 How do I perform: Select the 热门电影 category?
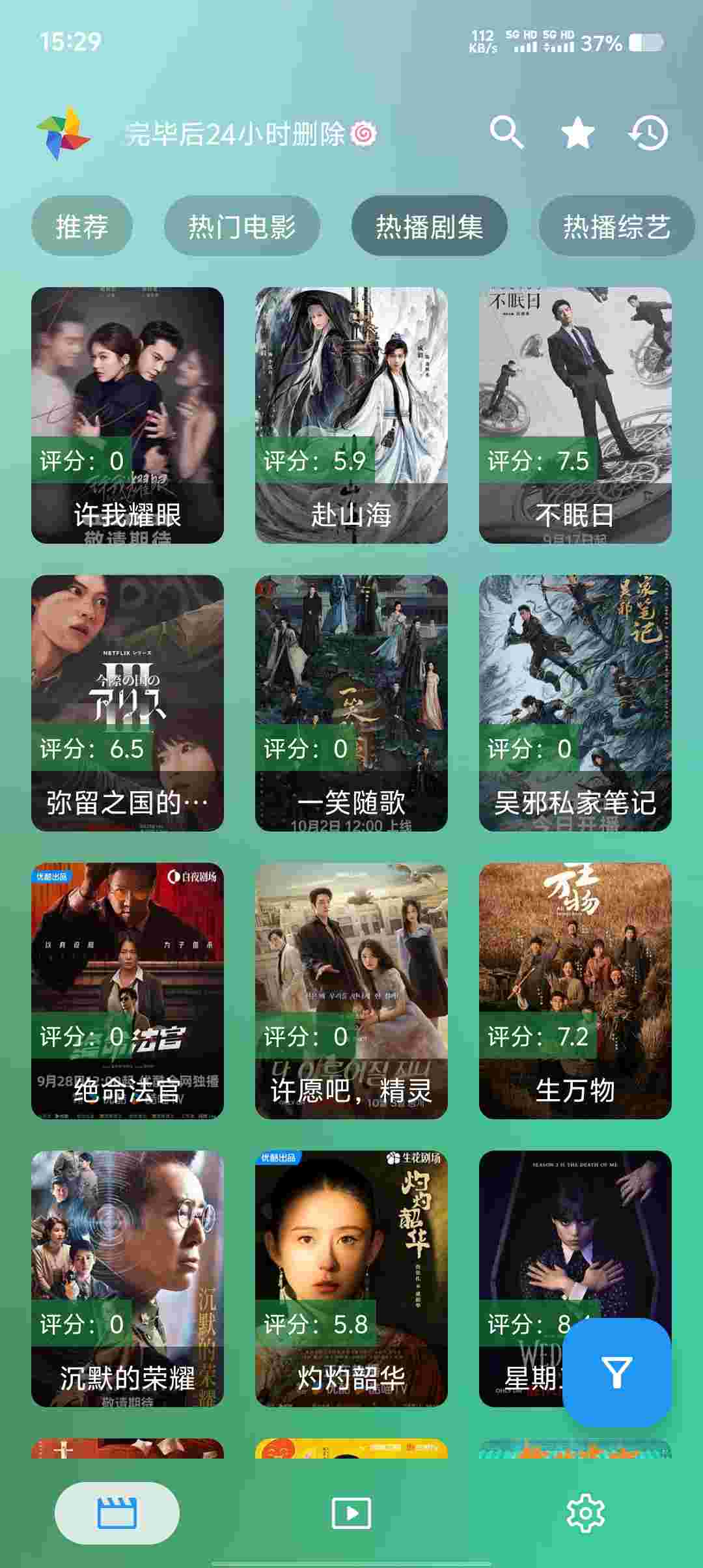241,226
